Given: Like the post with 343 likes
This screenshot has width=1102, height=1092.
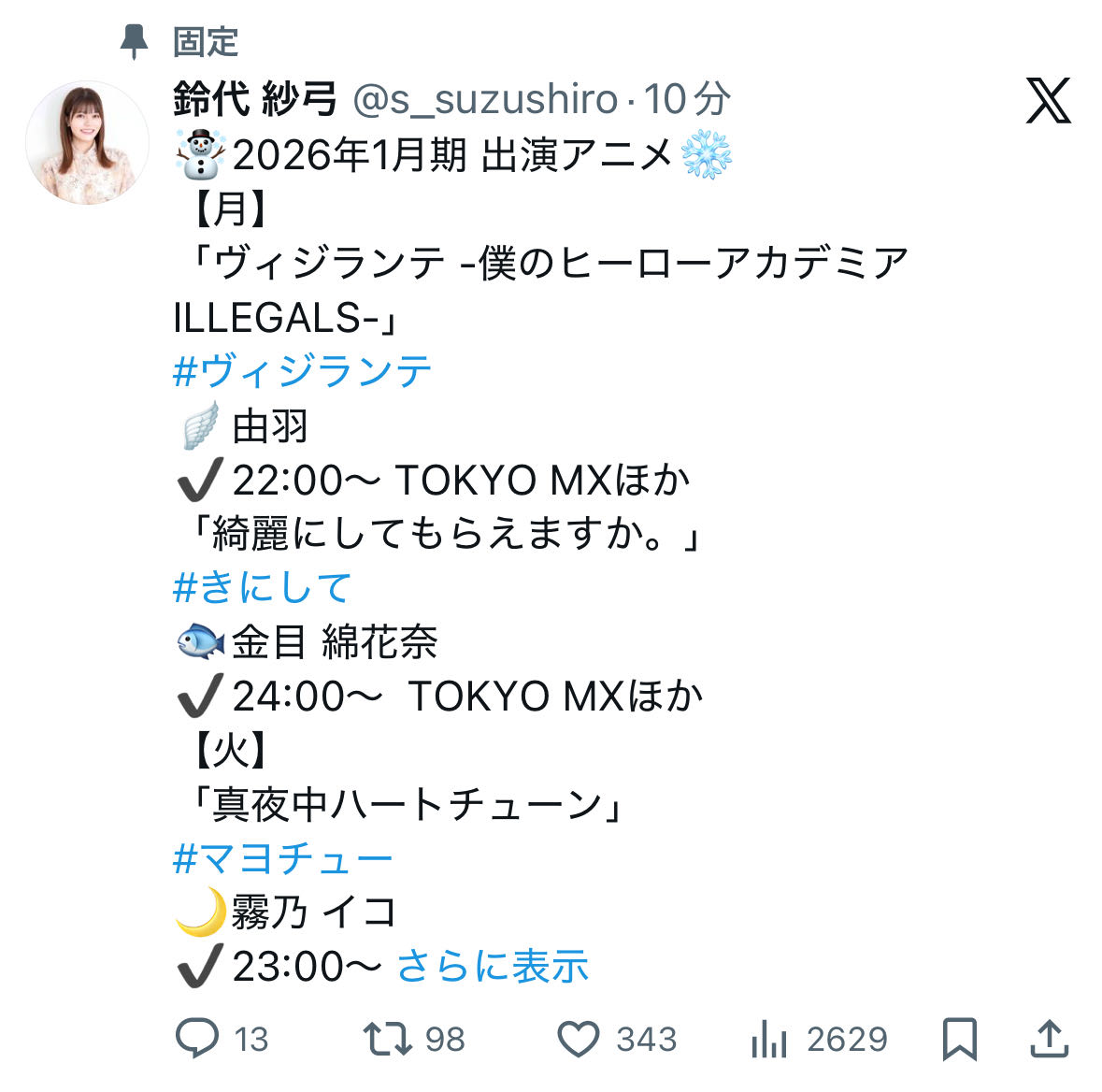Looking at the screenshot, I should pos(579,1039).
